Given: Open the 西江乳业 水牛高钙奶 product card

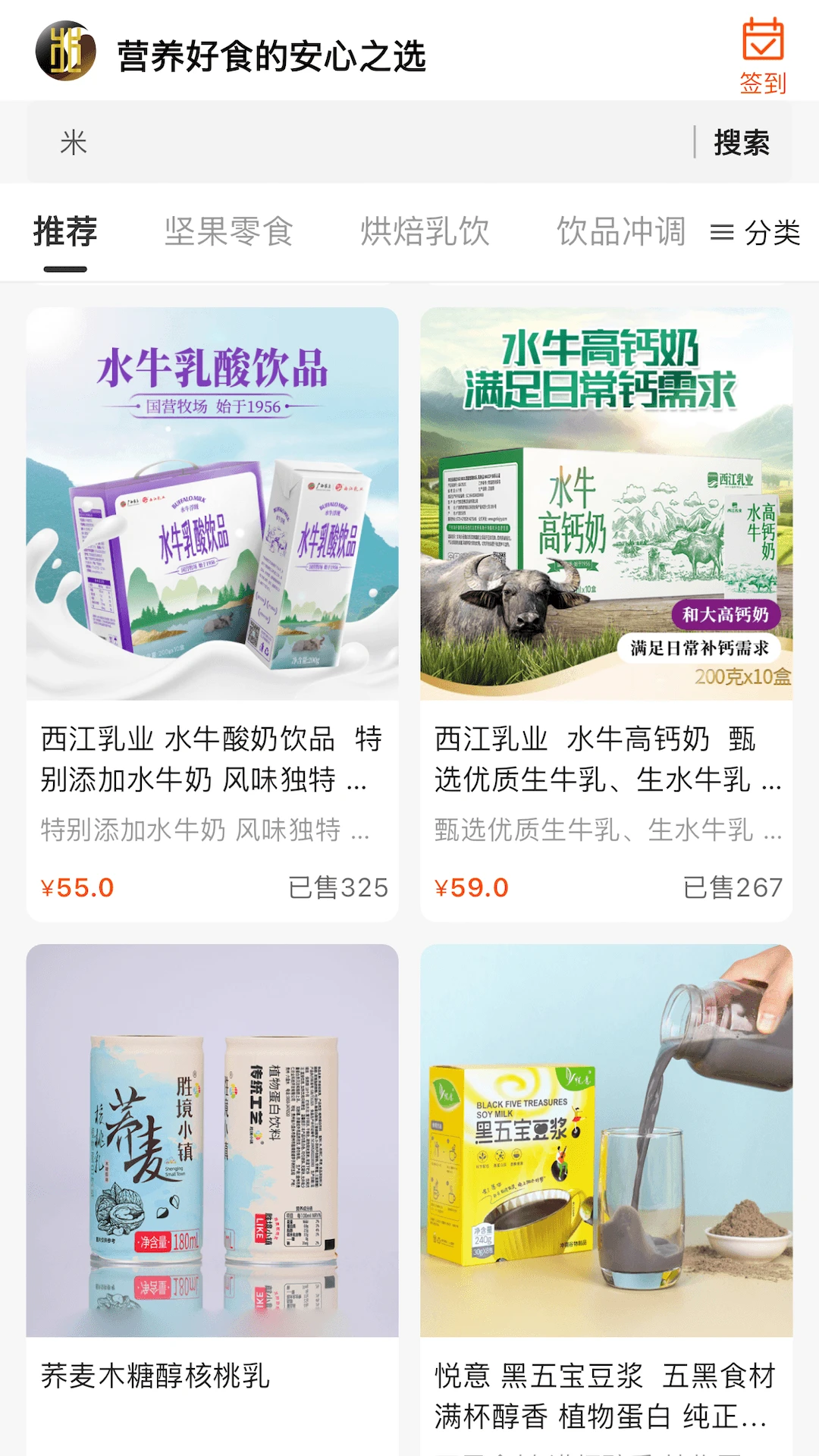Looking at the screenshot, I should point(607,614).
